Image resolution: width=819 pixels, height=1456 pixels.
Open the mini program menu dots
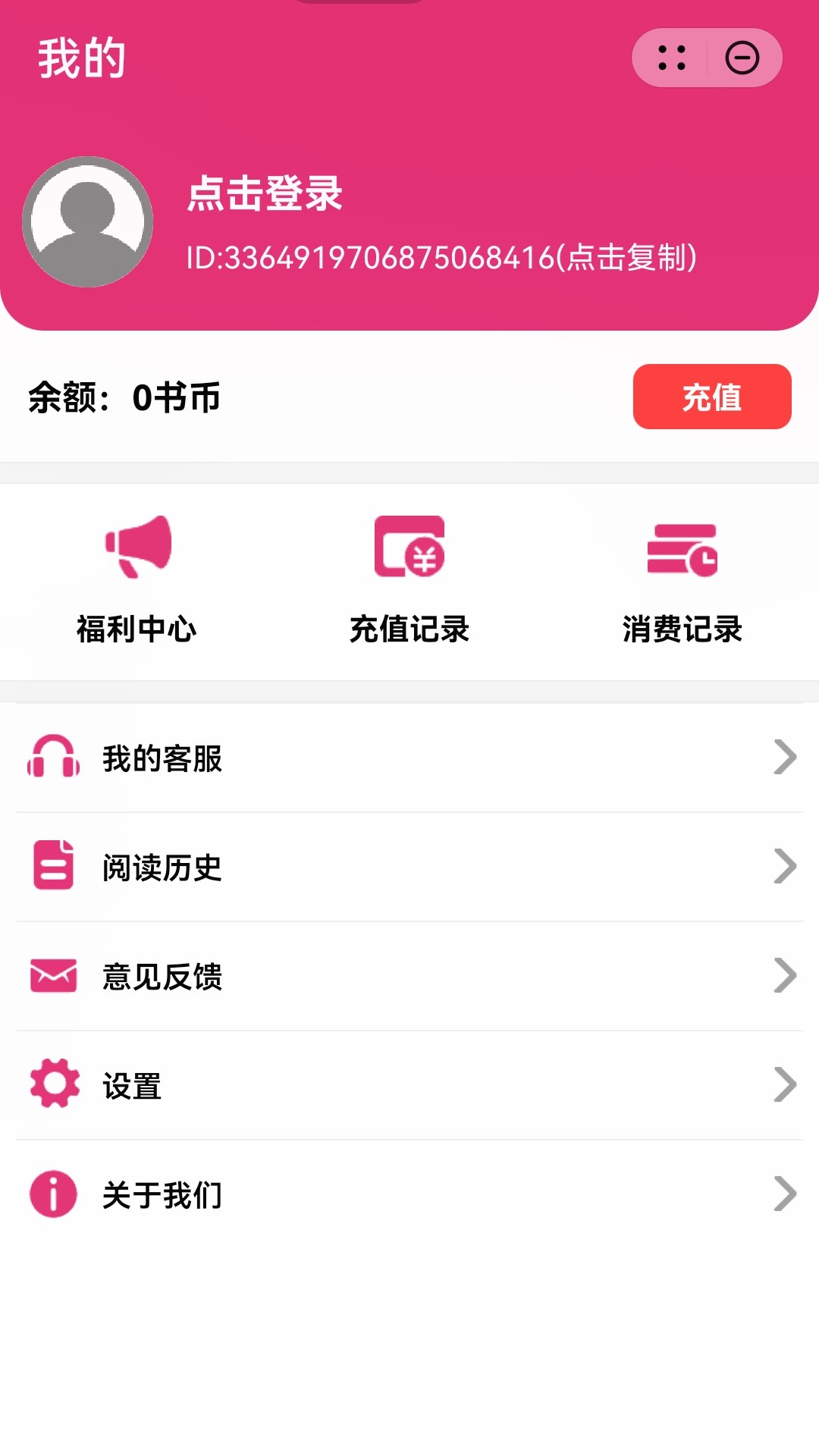pyautogui.click(x=672, y=58)
